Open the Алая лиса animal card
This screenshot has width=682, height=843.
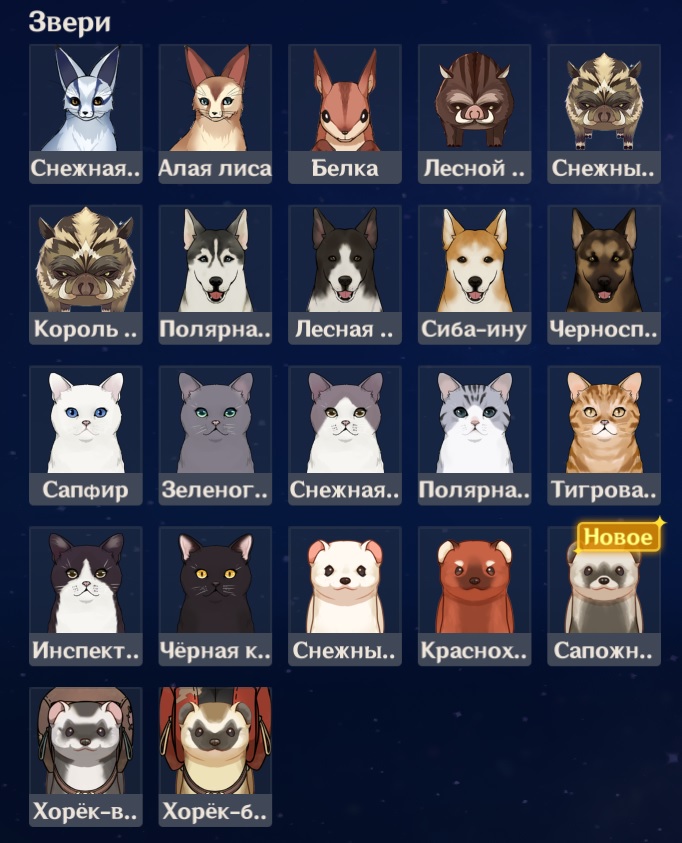click(215, 112)
